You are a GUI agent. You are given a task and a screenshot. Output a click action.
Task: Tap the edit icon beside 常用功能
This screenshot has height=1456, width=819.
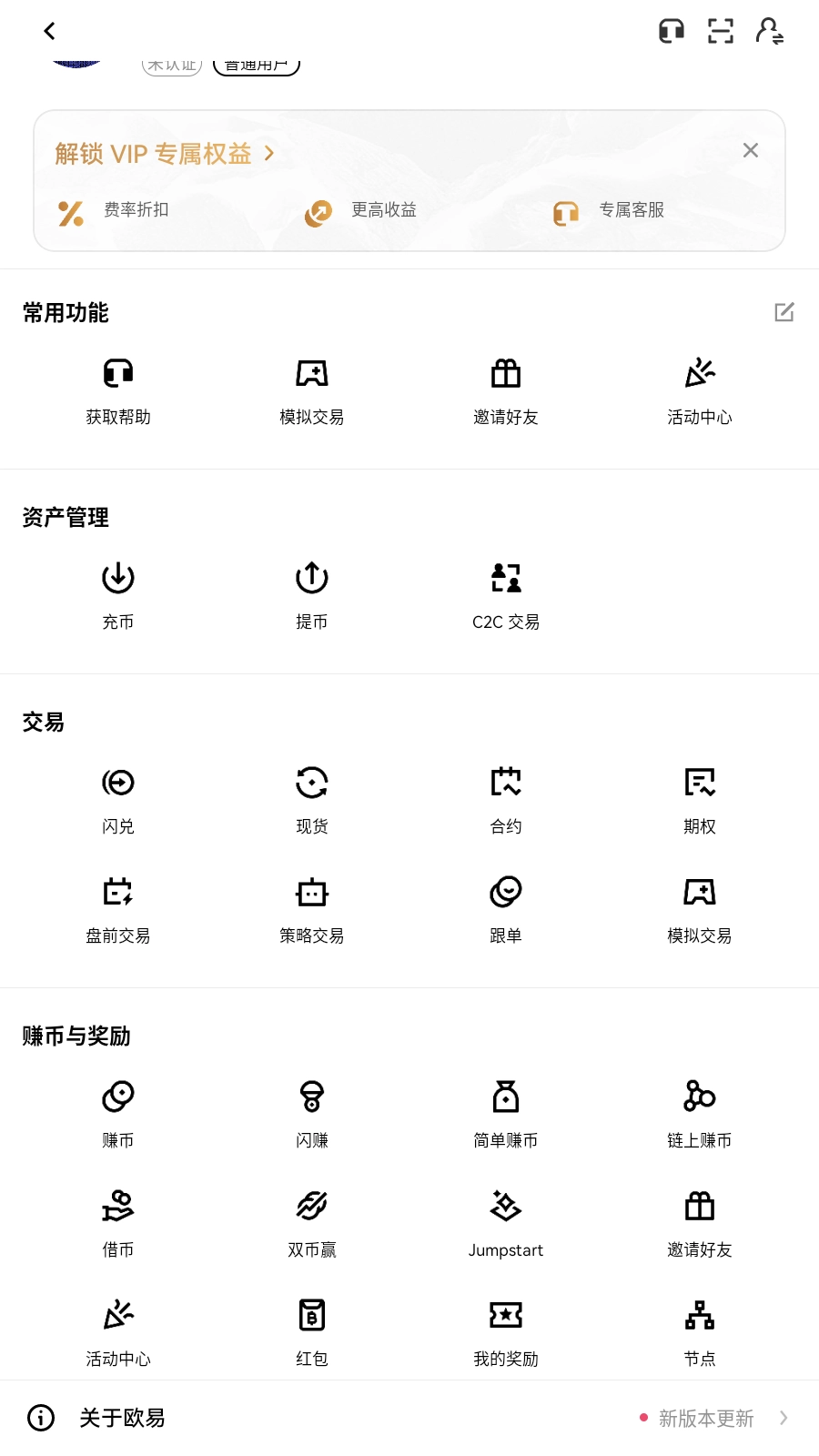pos(784,313)
